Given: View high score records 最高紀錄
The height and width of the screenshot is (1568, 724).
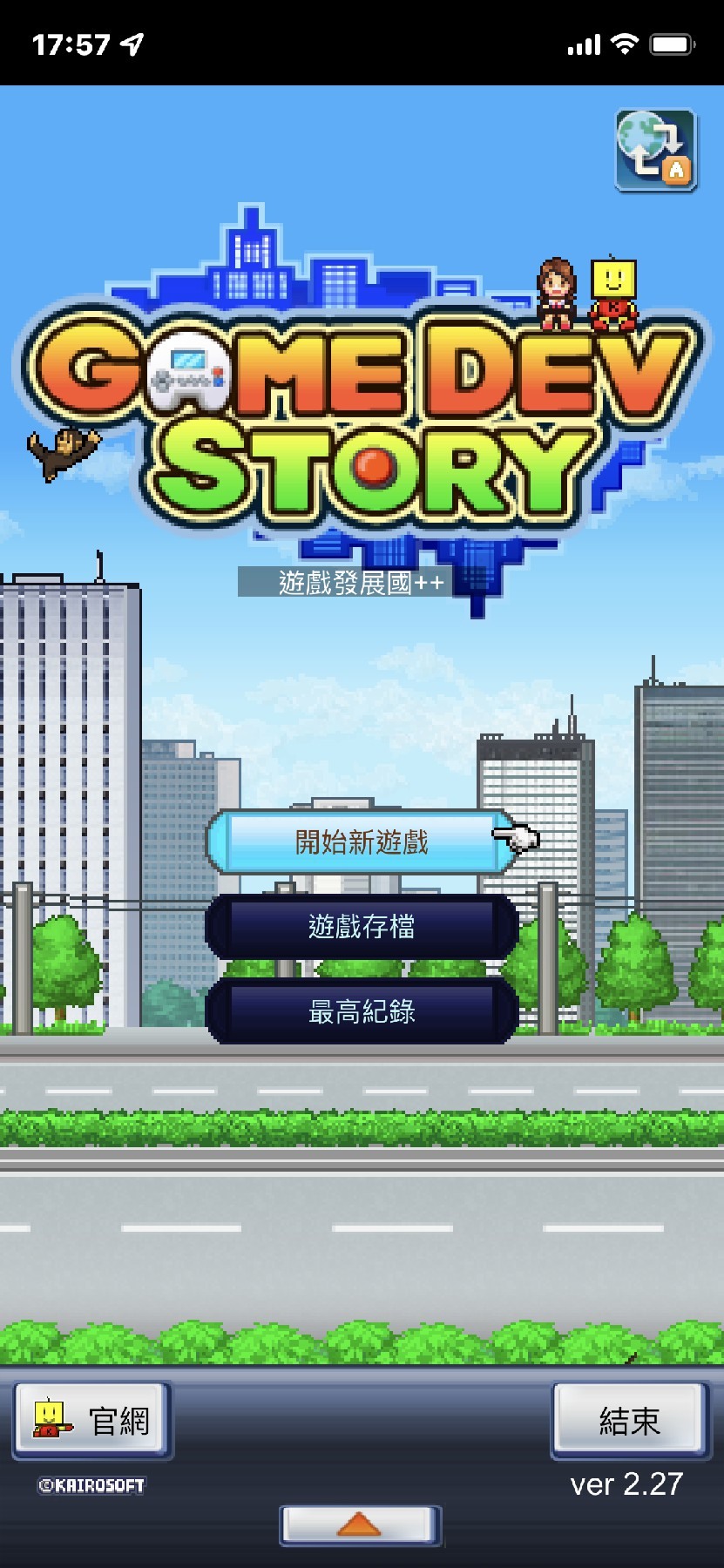Looking at the screenshot, I should (362, 1010).
